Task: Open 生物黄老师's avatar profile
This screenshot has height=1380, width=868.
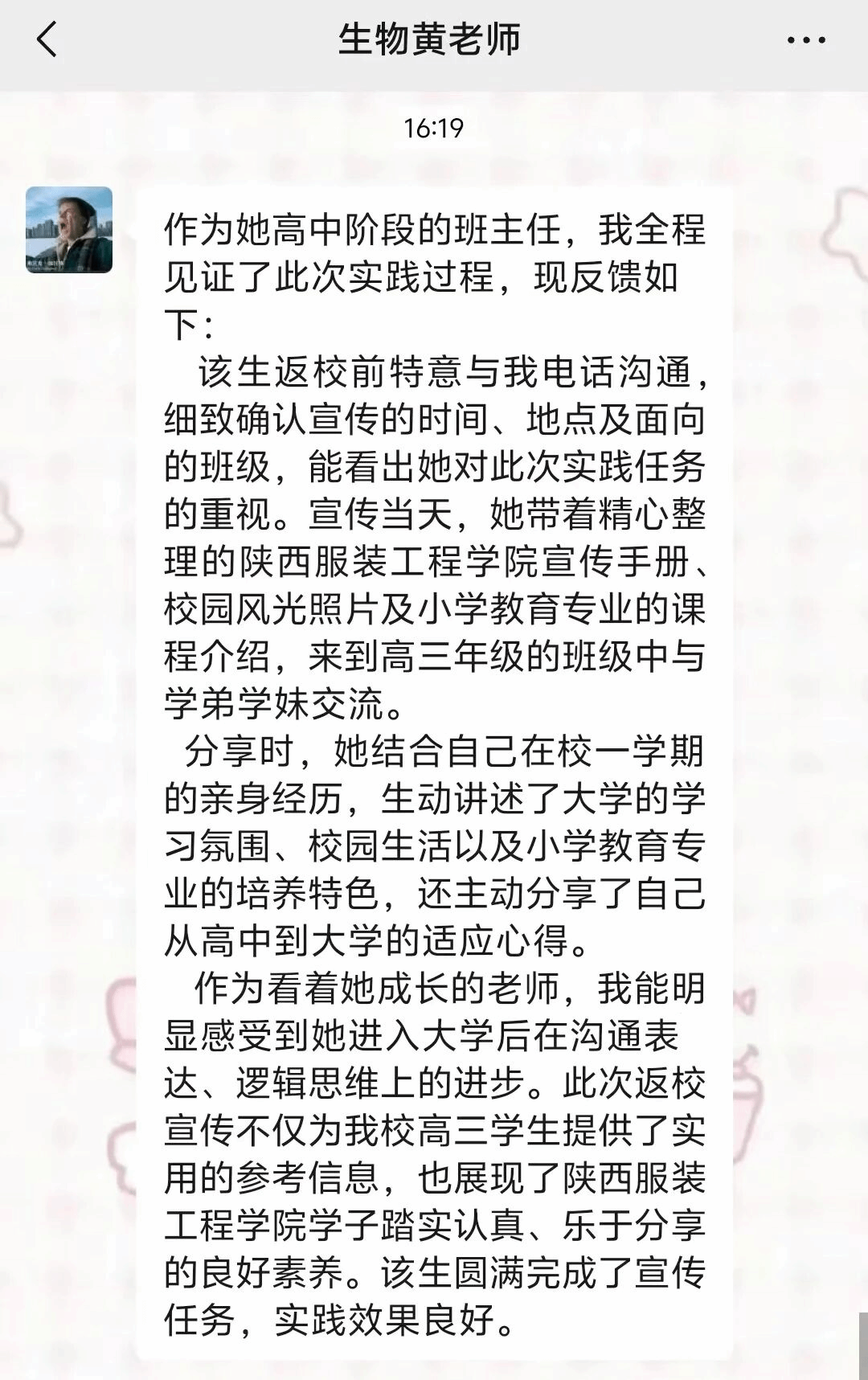Action: (x=69, y=230)
